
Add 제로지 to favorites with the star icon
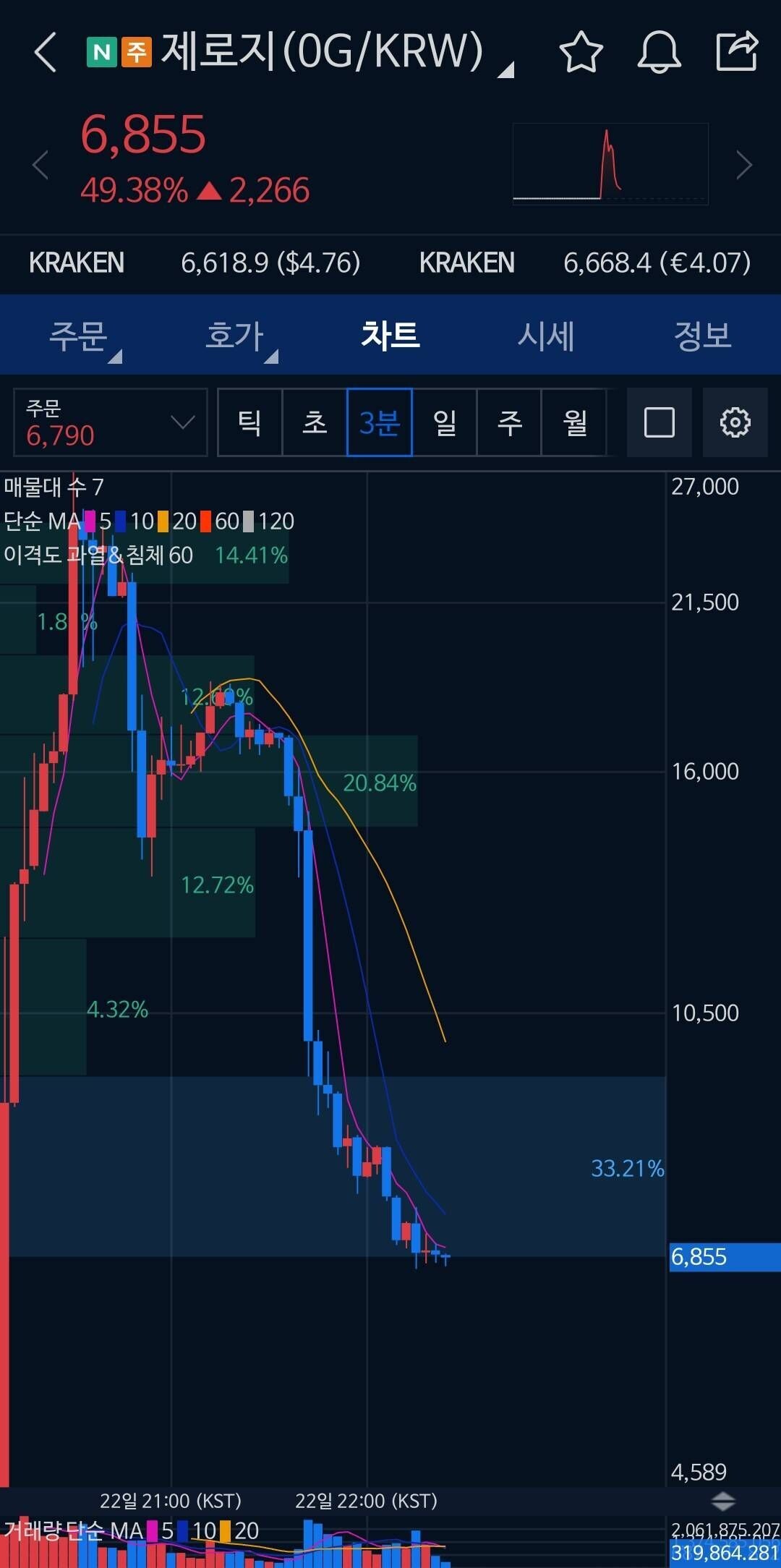point(581,52)
